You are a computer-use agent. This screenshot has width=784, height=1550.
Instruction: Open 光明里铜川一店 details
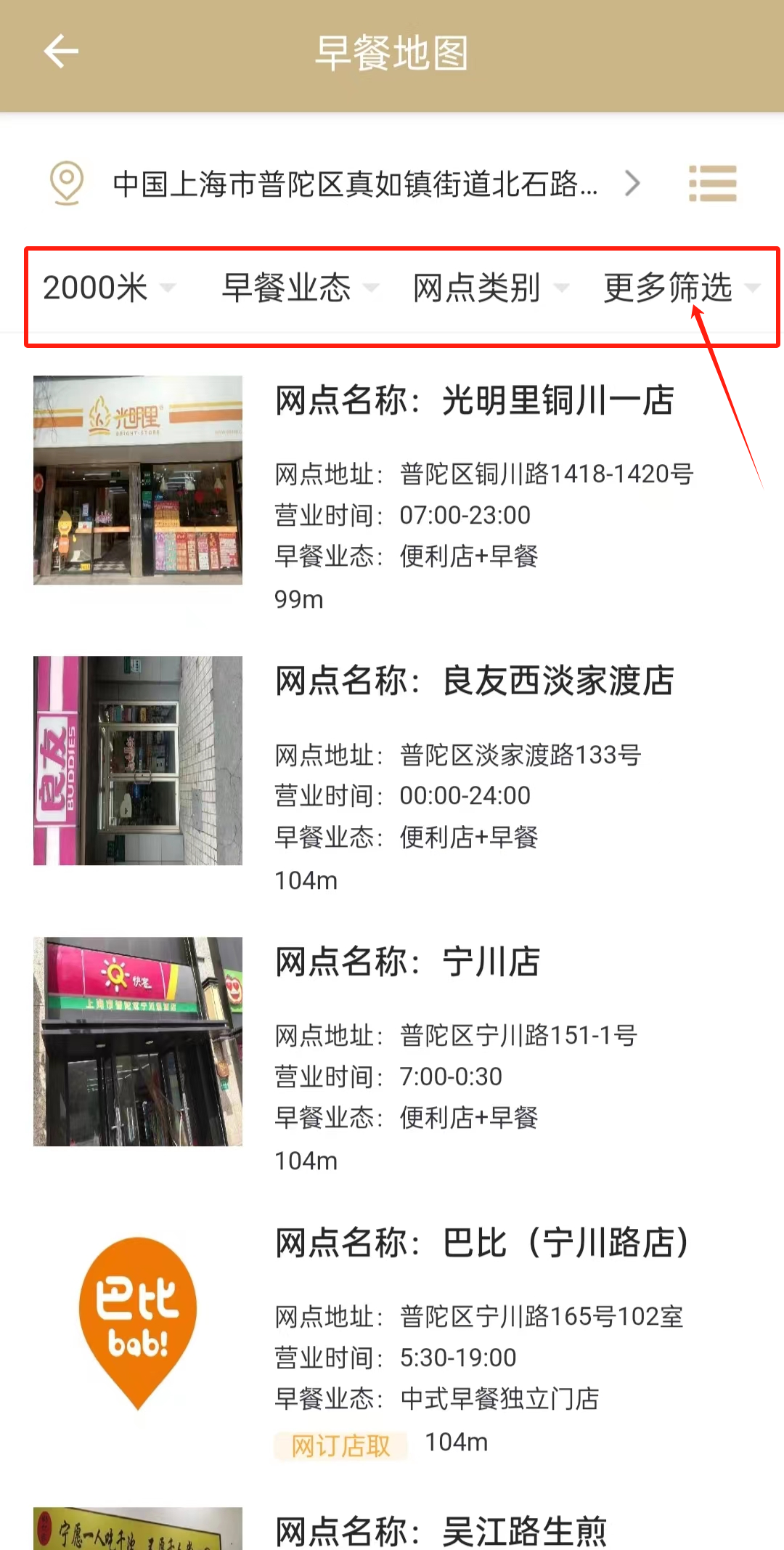[475, 401]
